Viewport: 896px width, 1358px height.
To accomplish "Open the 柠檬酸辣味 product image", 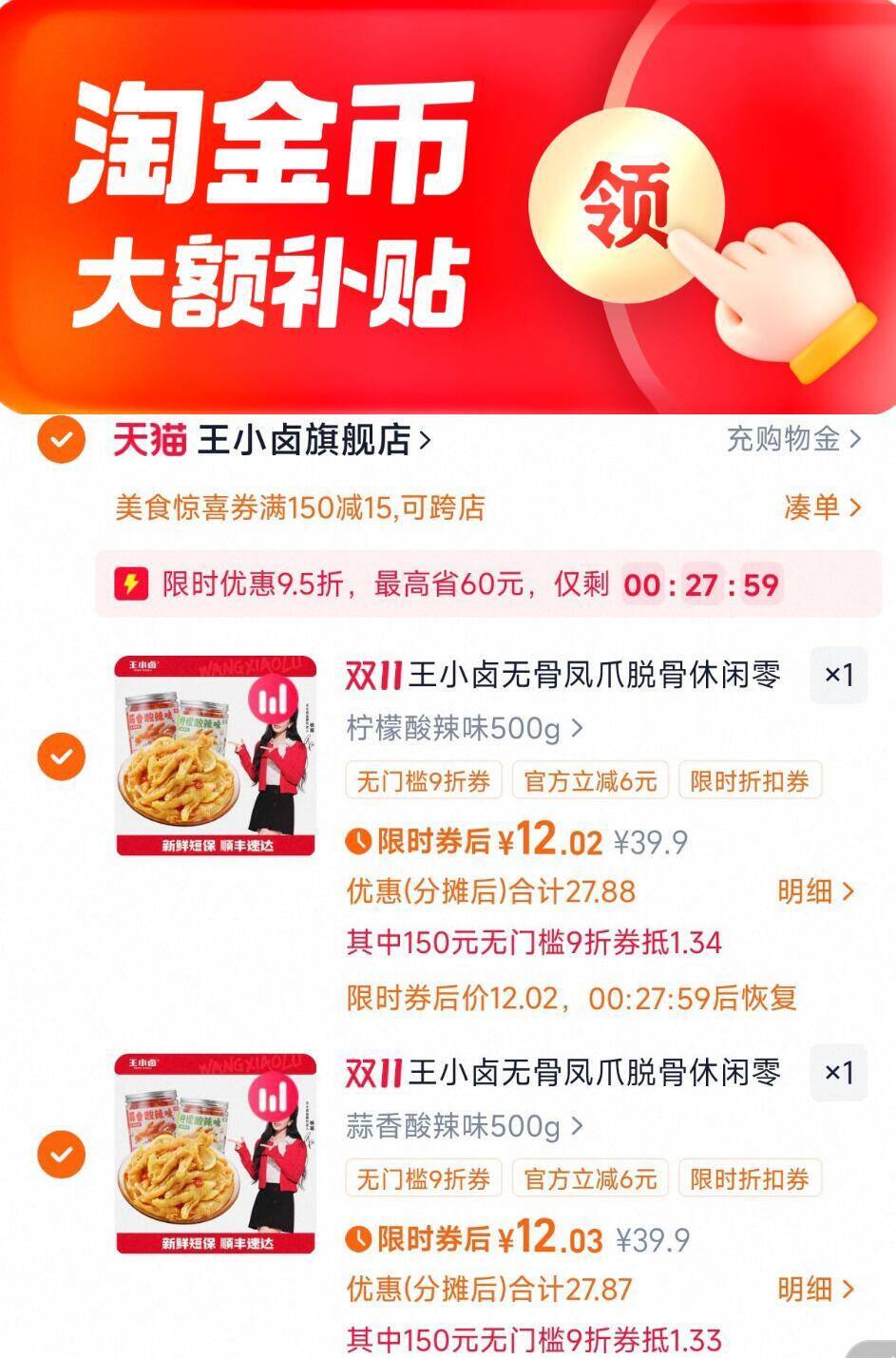I will [x=215, y=756].
